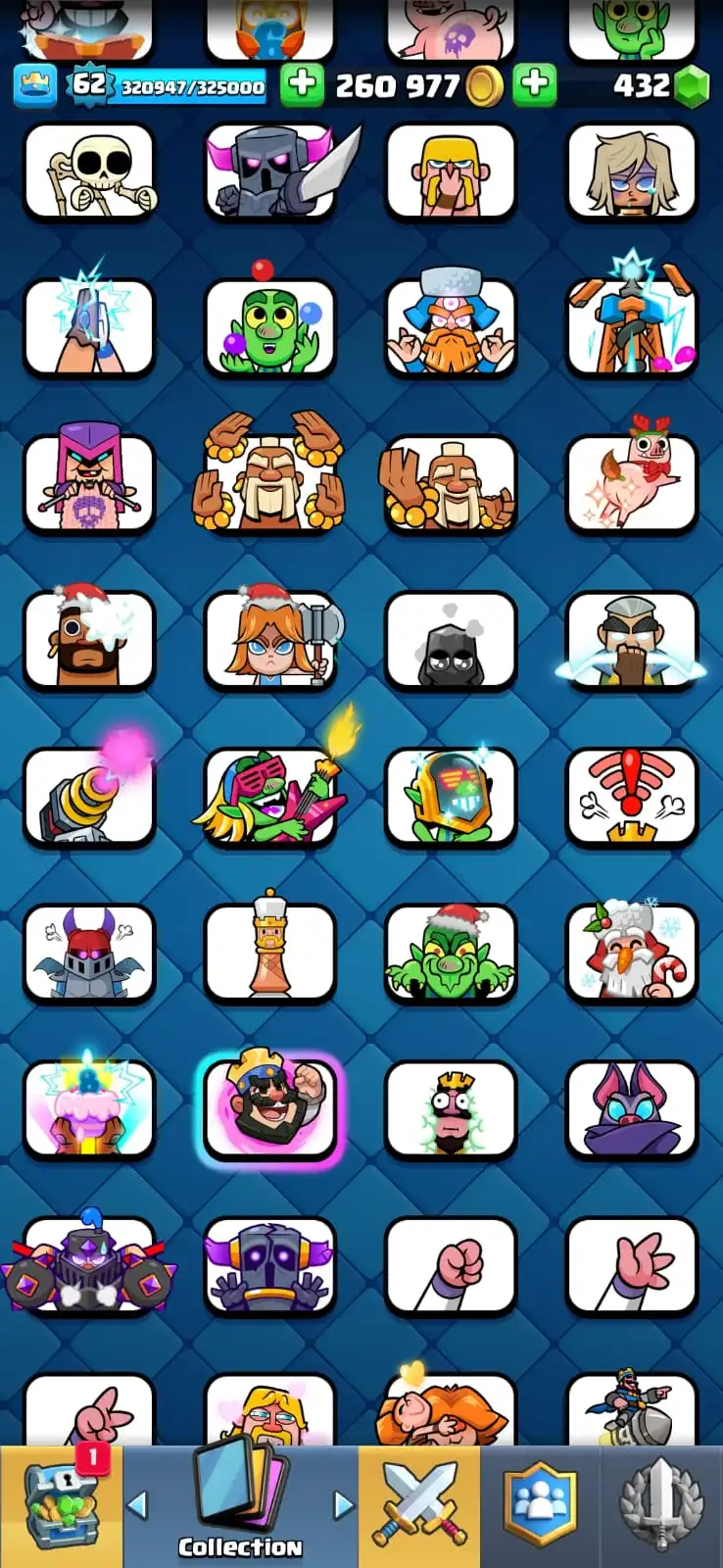Go to next Collection page arrow
The image size is (723, 1568).
[x=342, y=1504]
